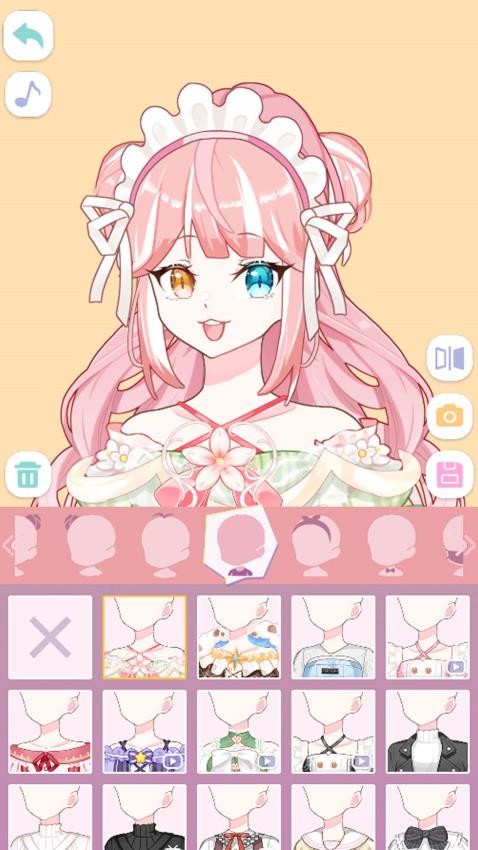
Task: Pick the purple star ribbon outfit
Action: pyautogui.click(x=145, y=731)
